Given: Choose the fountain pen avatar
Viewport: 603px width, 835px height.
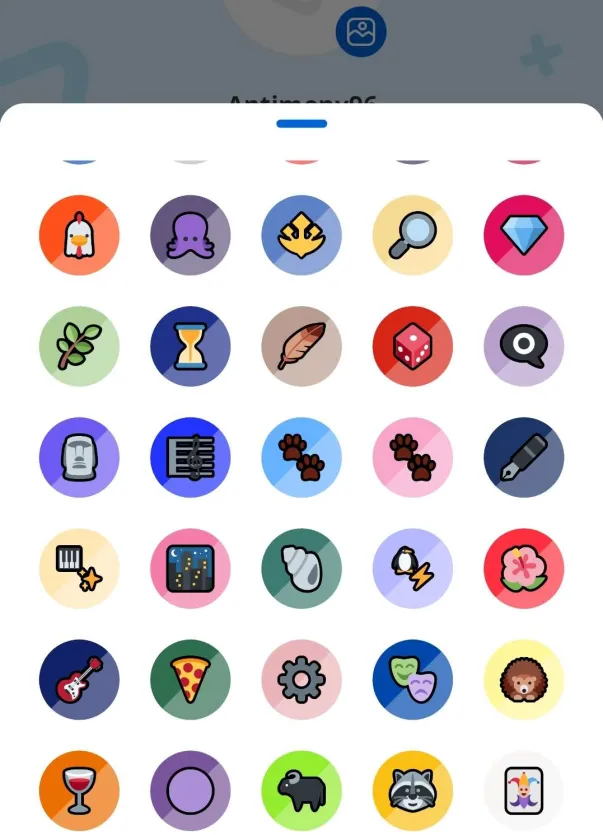Looking at the screenshot, I should coord(523,457).
